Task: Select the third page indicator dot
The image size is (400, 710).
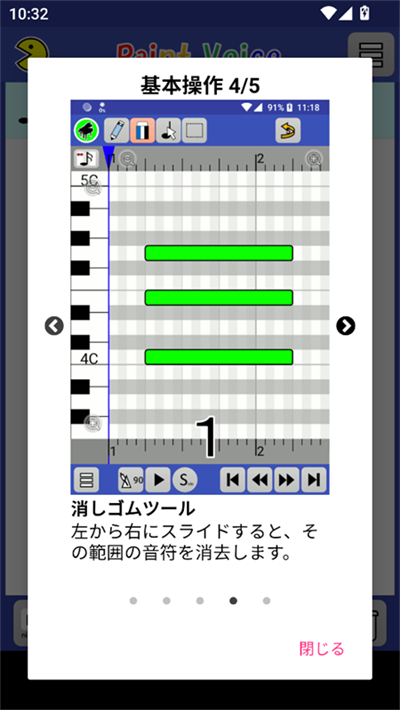Action: click(x=200, y=601)
